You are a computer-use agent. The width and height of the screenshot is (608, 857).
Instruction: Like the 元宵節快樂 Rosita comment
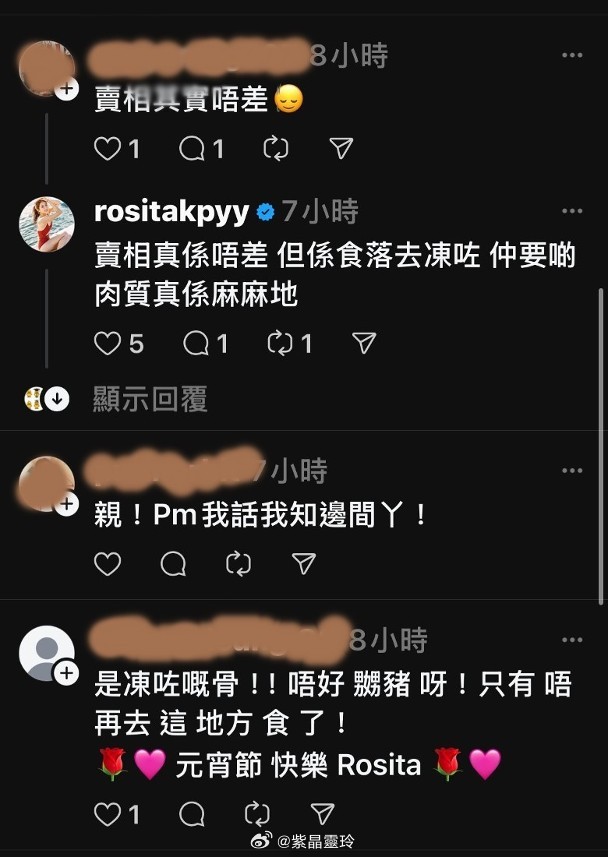(x=107, y=814)
